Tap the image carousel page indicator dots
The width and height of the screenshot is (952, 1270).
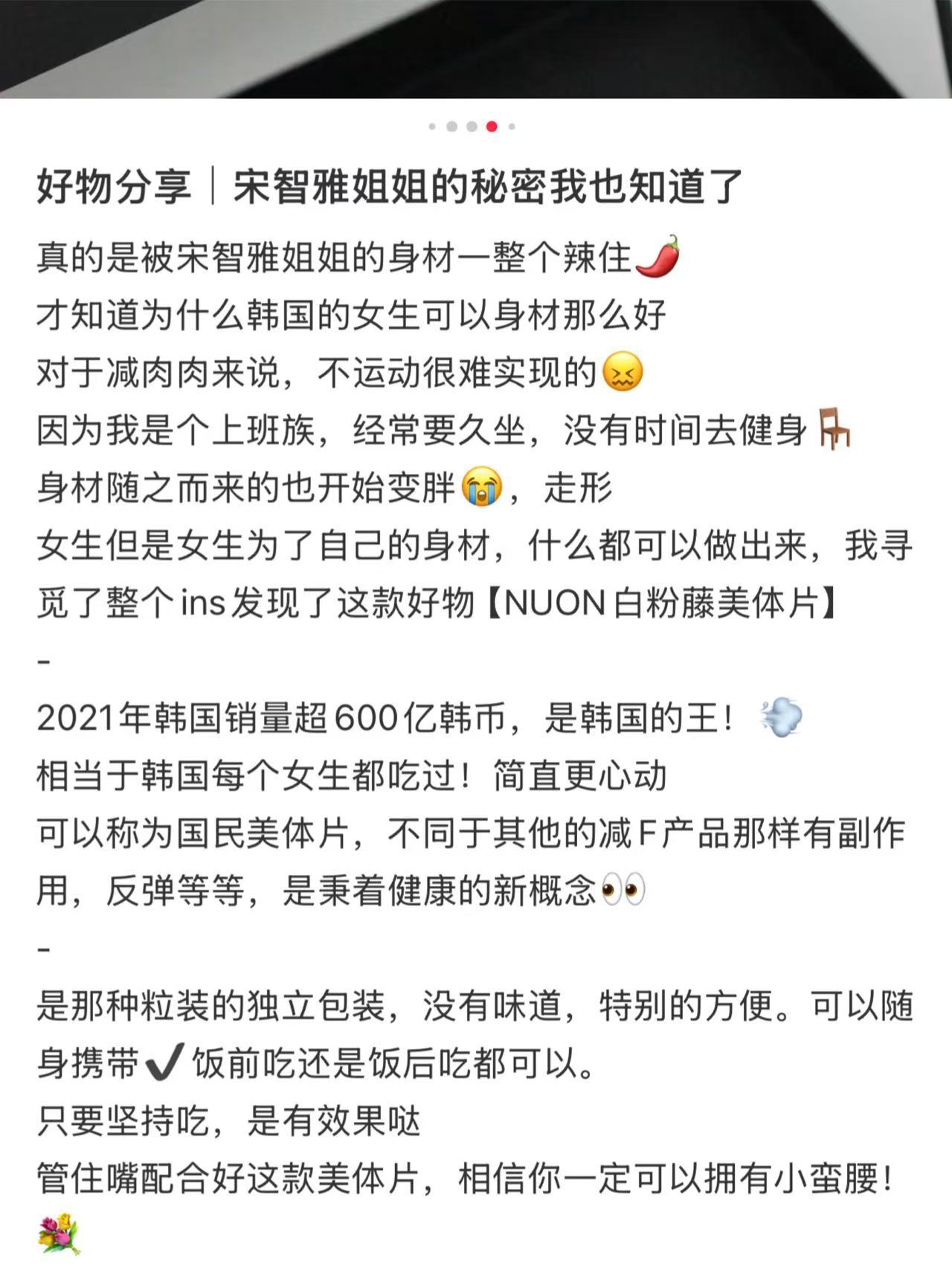coord(472,126)
